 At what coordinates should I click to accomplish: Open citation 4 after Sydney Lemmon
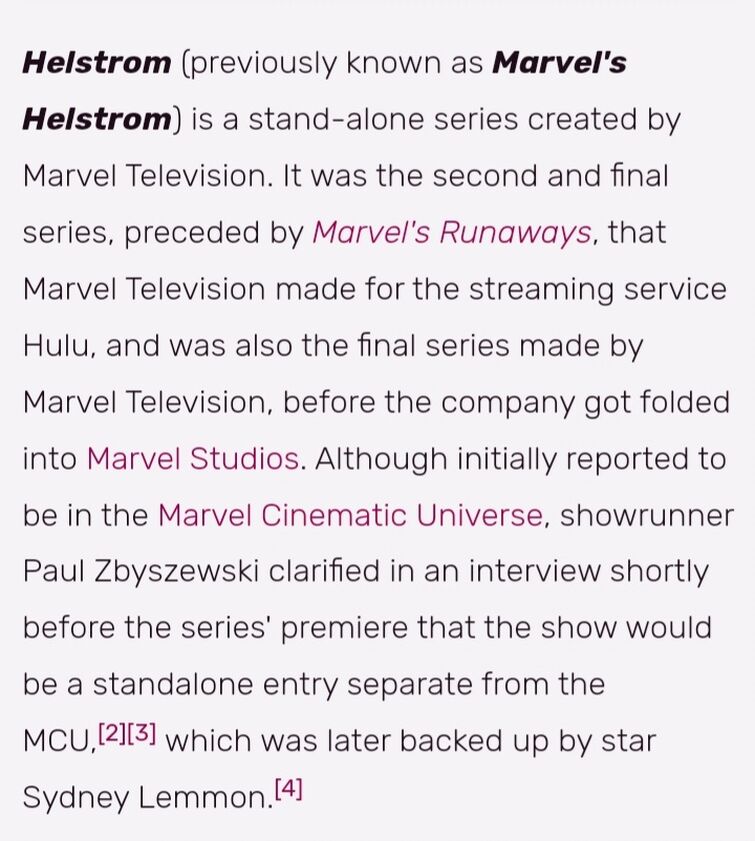(x=288, y=790)
